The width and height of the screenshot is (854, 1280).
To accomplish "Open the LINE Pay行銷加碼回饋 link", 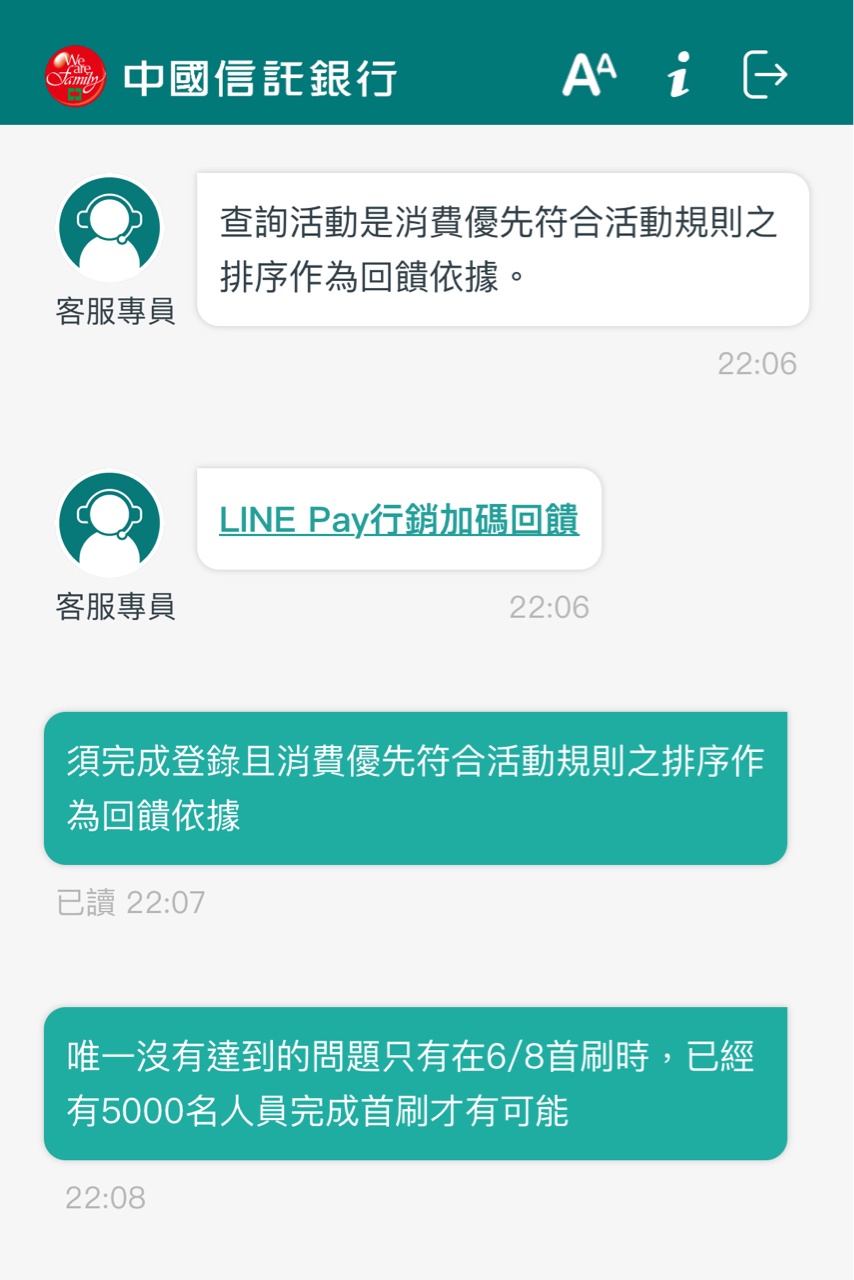I will point(398,520).
